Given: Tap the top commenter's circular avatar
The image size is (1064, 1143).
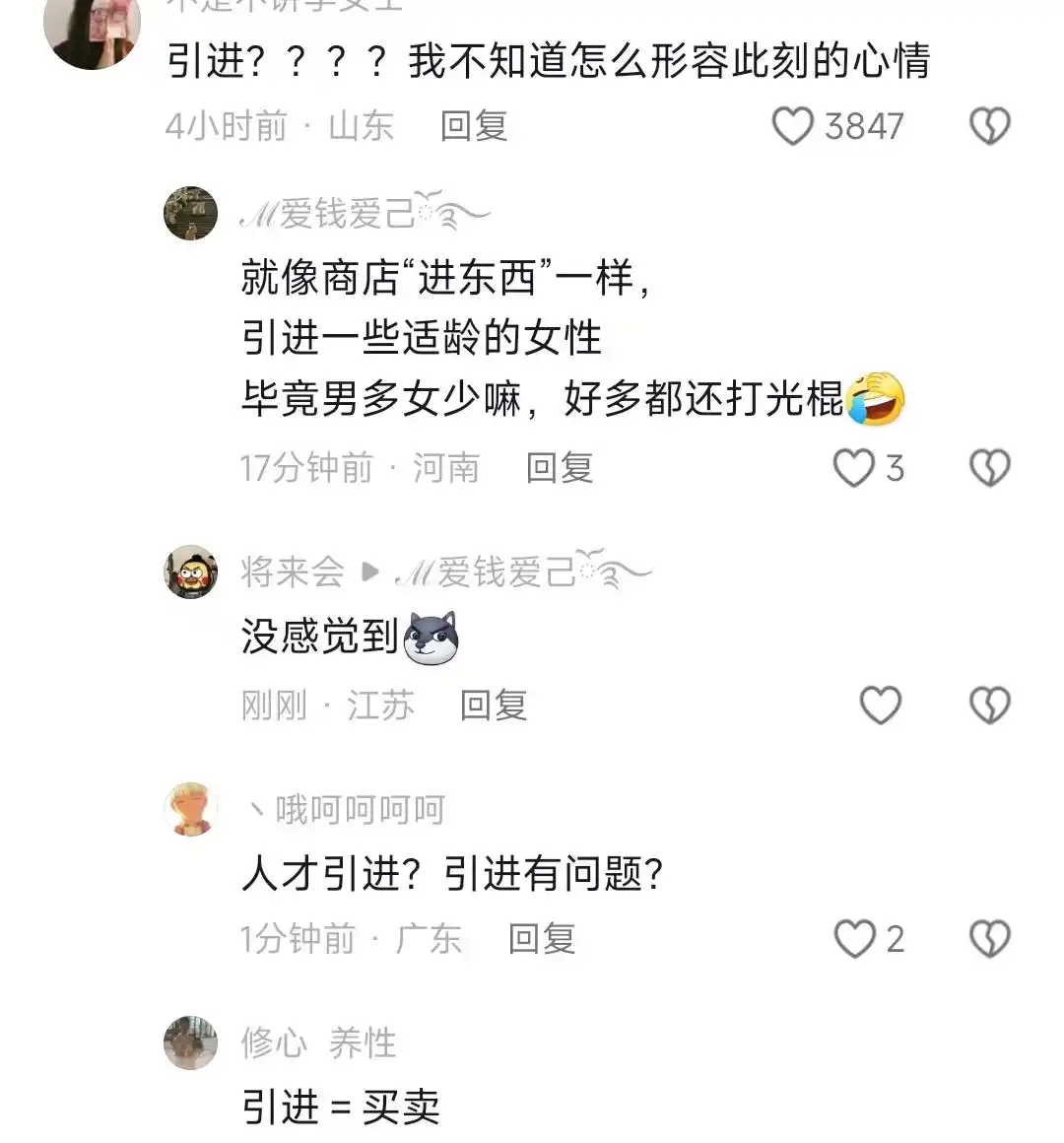Looking at the screenshot, I should [x=92, y=34].
